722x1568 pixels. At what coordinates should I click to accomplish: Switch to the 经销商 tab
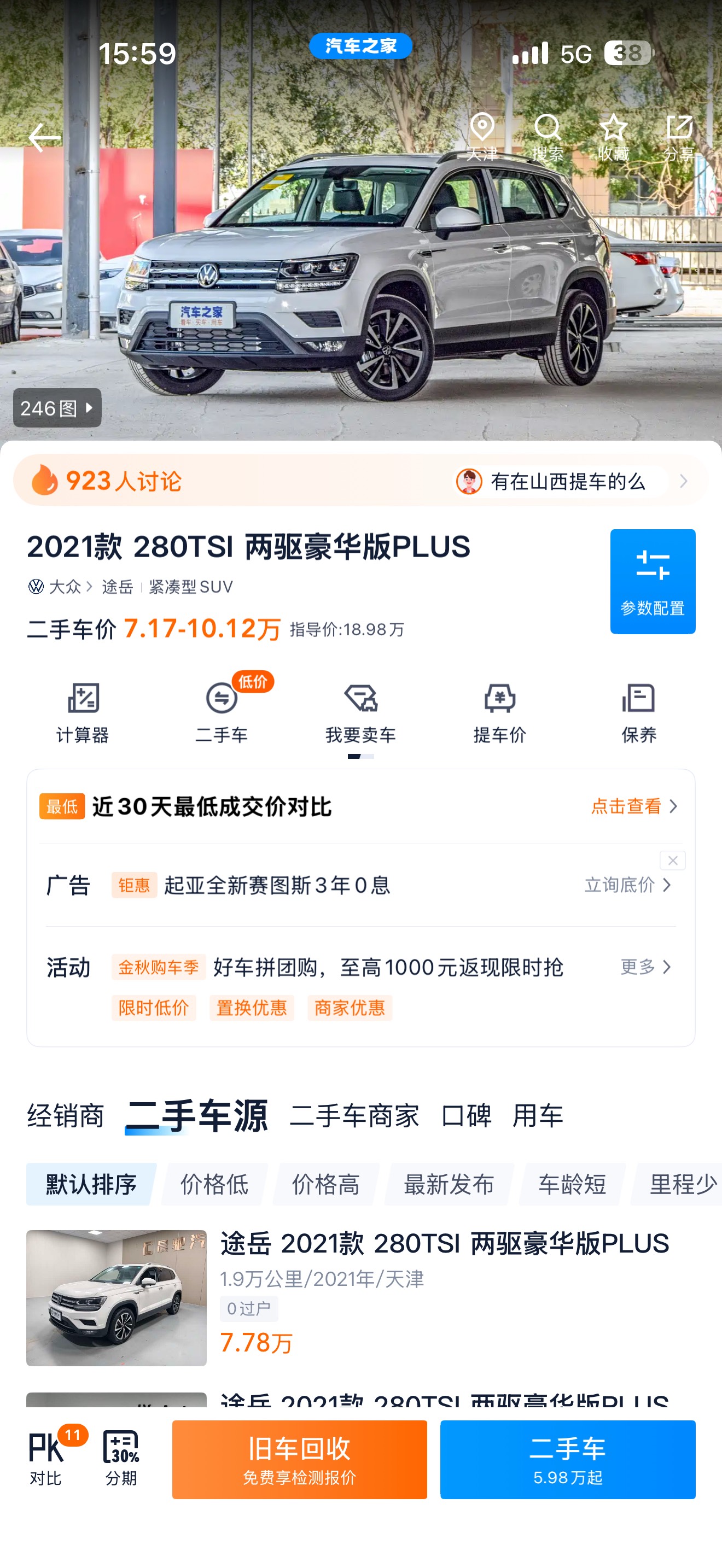66,1116
